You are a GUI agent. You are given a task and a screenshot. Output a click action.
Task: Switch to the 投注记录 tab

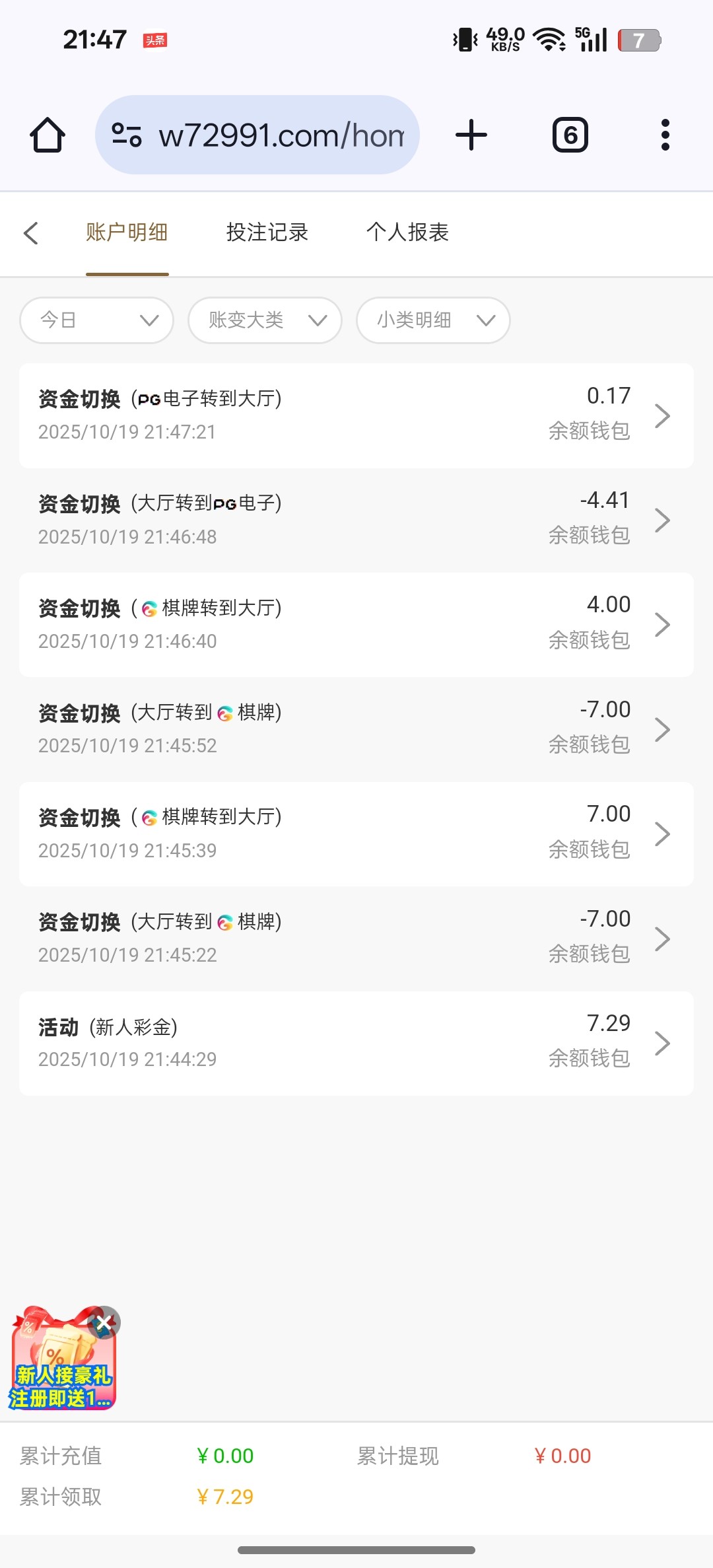(267, 232)
